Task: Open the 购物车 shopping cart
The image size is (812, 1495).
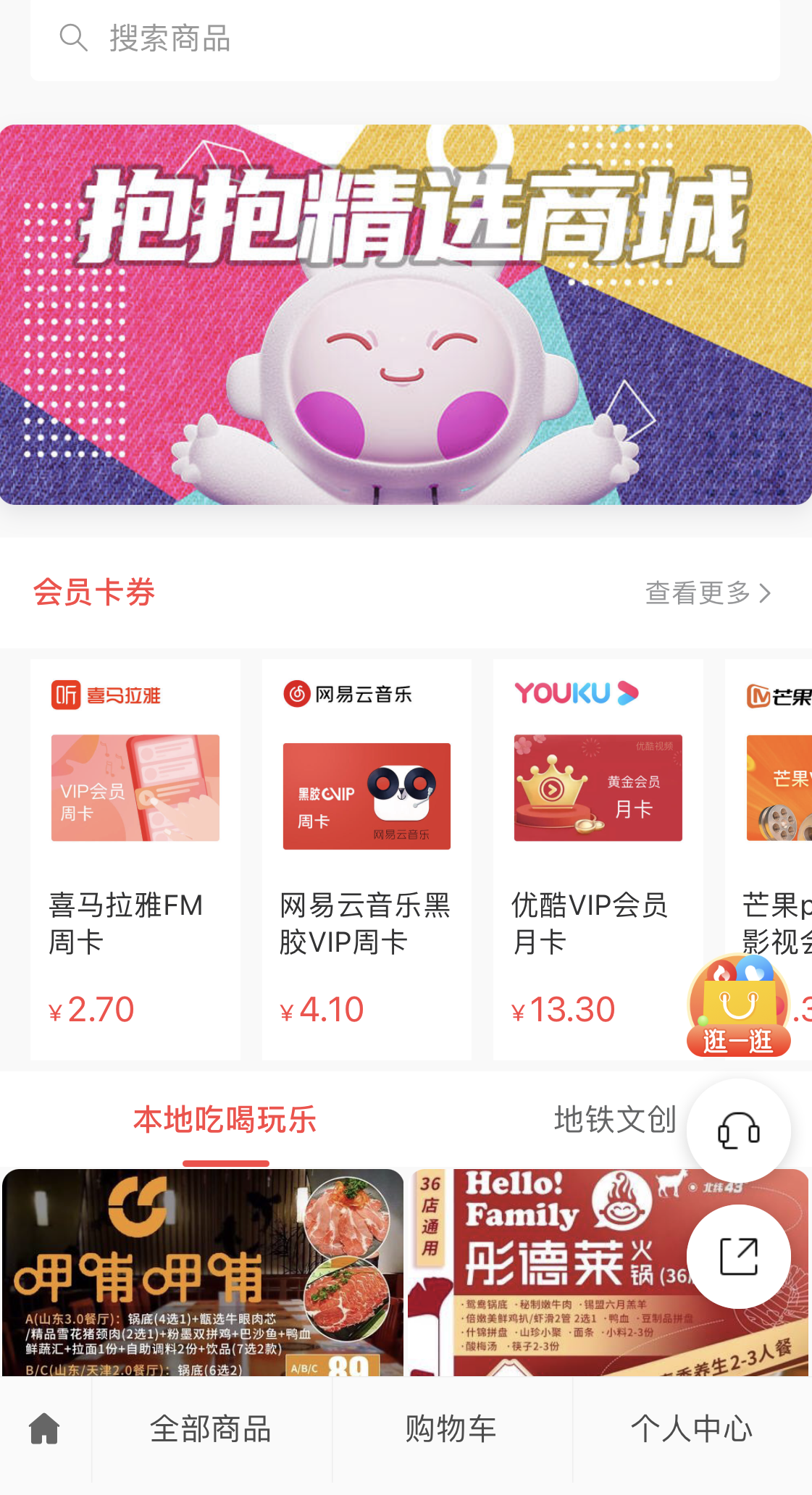Action: (x=451, y=1429)
